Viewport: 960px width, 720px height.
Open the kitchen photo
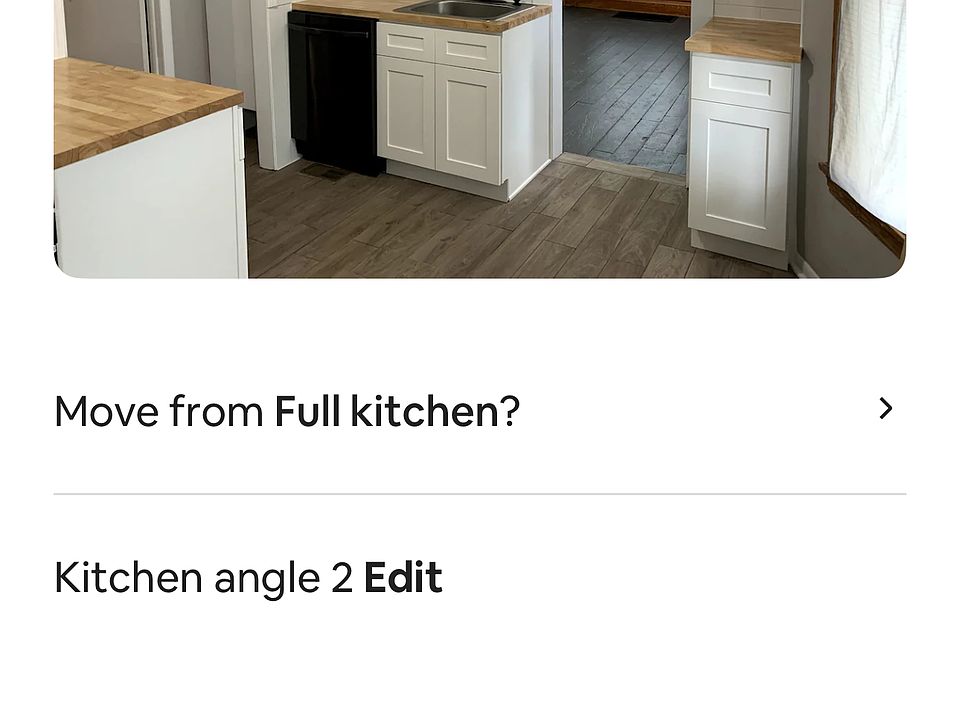click(x=479, y=138)
